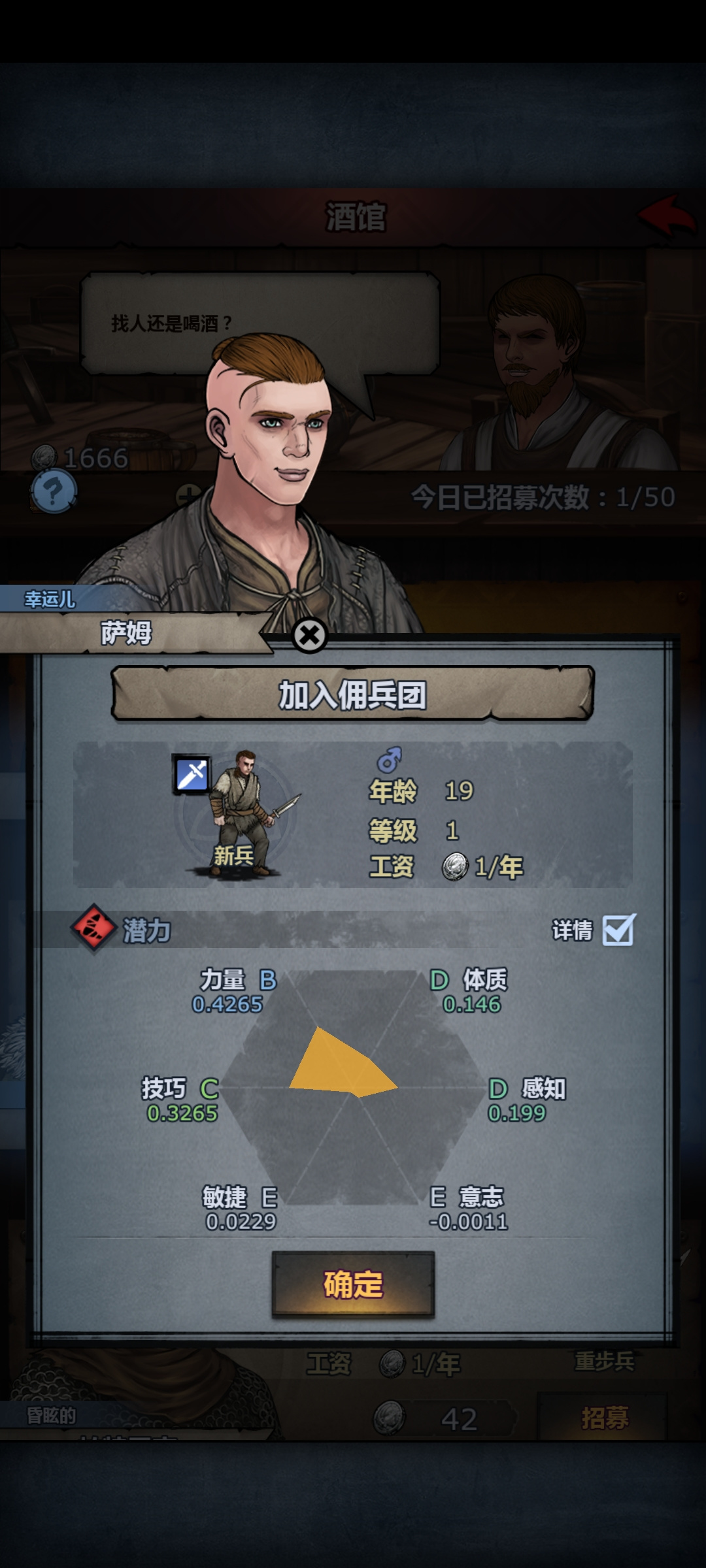Open the question mark help icon

point(54,491)
